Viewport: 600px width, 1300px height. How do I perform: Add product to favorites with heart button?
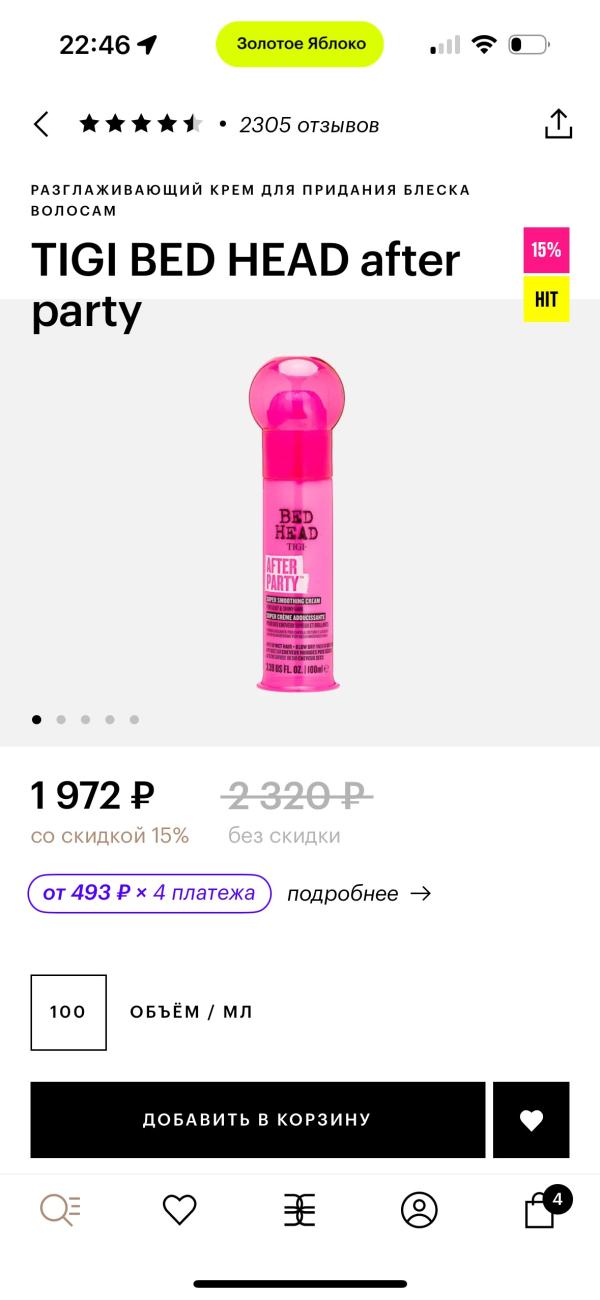531,1120
